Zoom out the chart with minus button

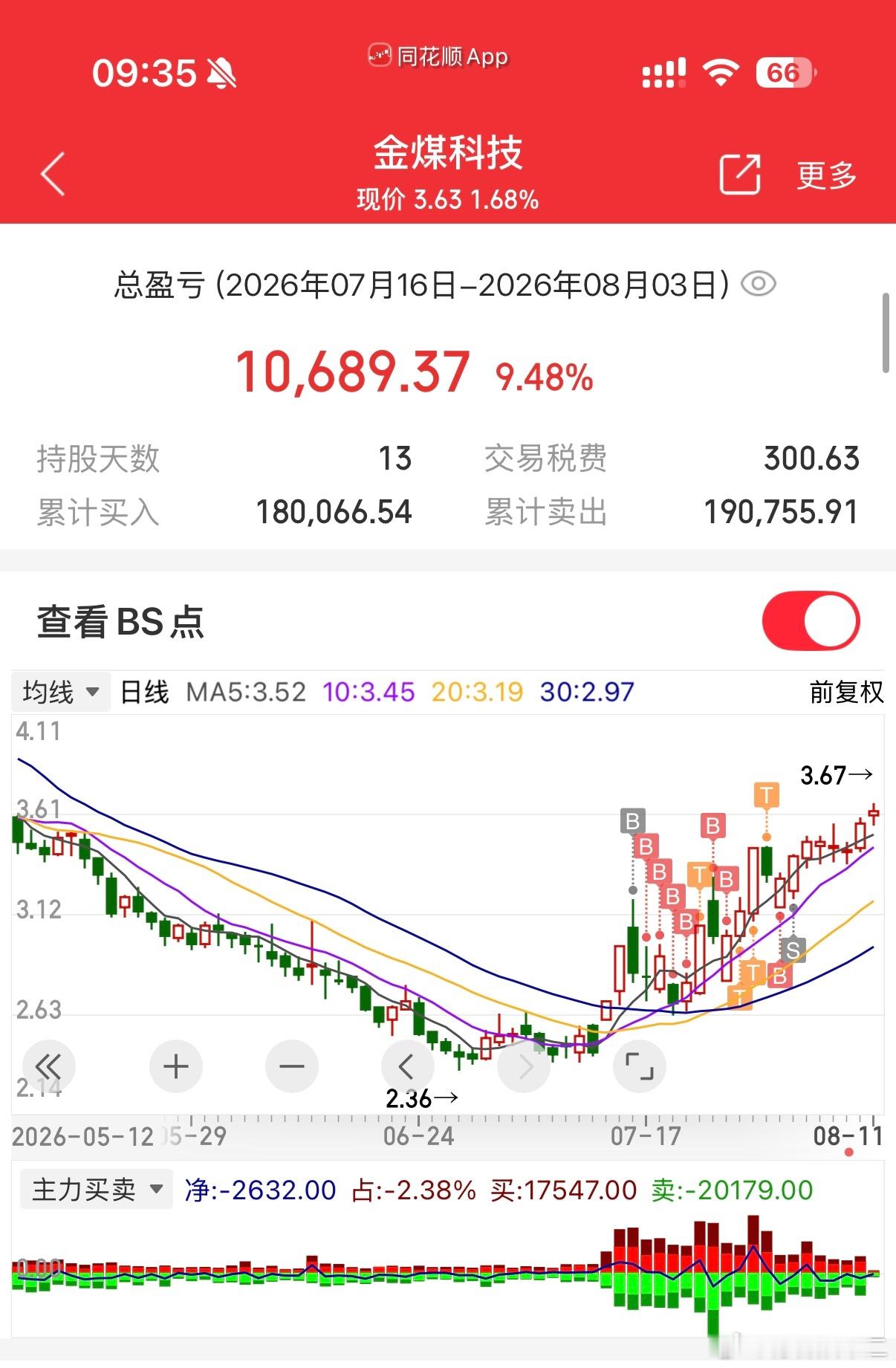[x=292, y=1067]
